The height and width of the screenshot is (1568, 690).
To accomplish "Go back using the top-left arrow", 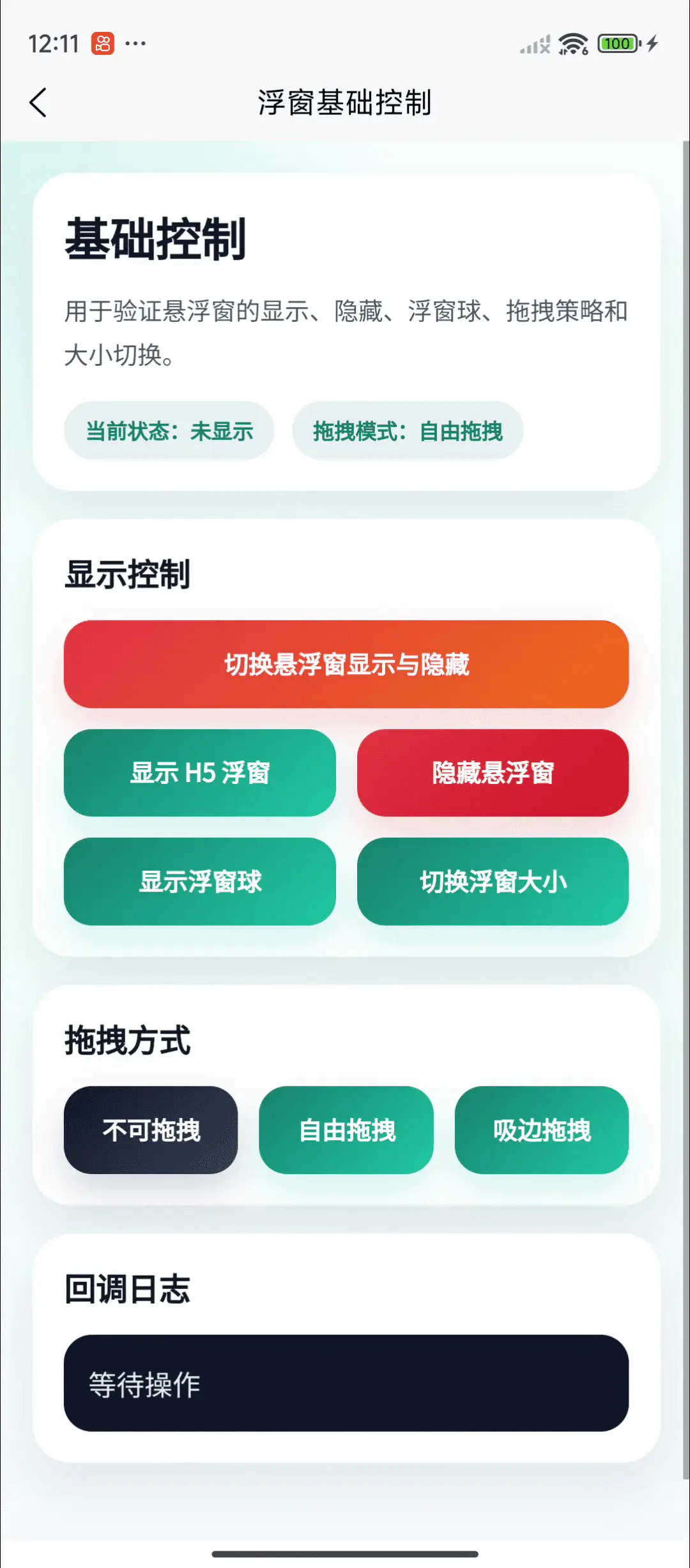I will click(x=38, y=103).
